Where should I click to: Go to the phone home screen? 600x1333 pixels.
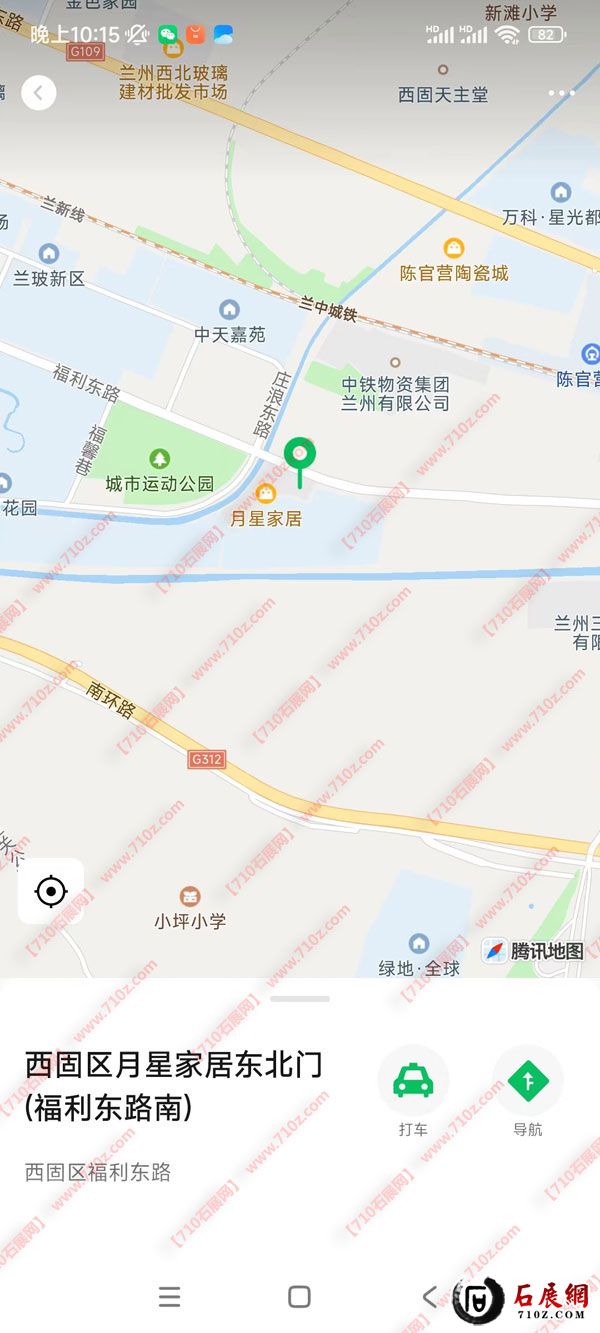pos(299,1297)
